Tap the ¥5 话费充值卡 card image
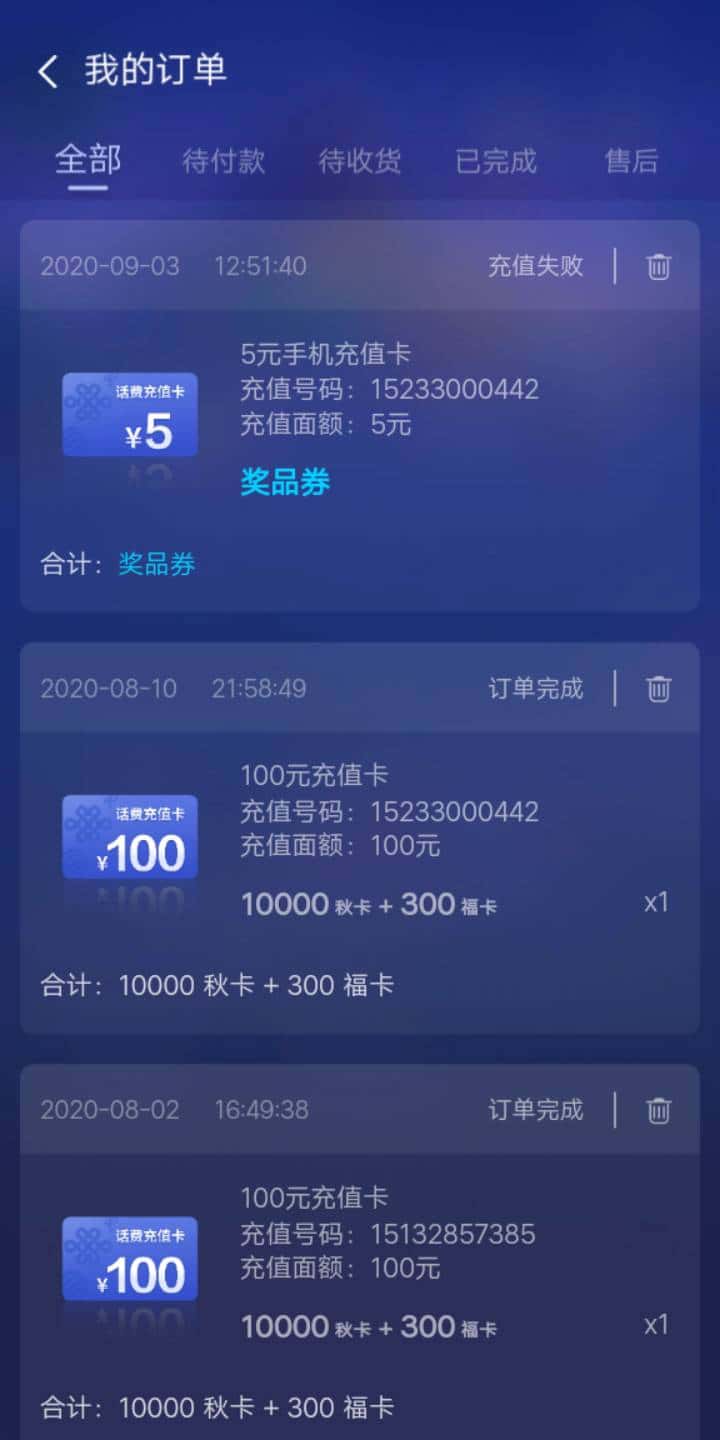 [x=130, y=415]
